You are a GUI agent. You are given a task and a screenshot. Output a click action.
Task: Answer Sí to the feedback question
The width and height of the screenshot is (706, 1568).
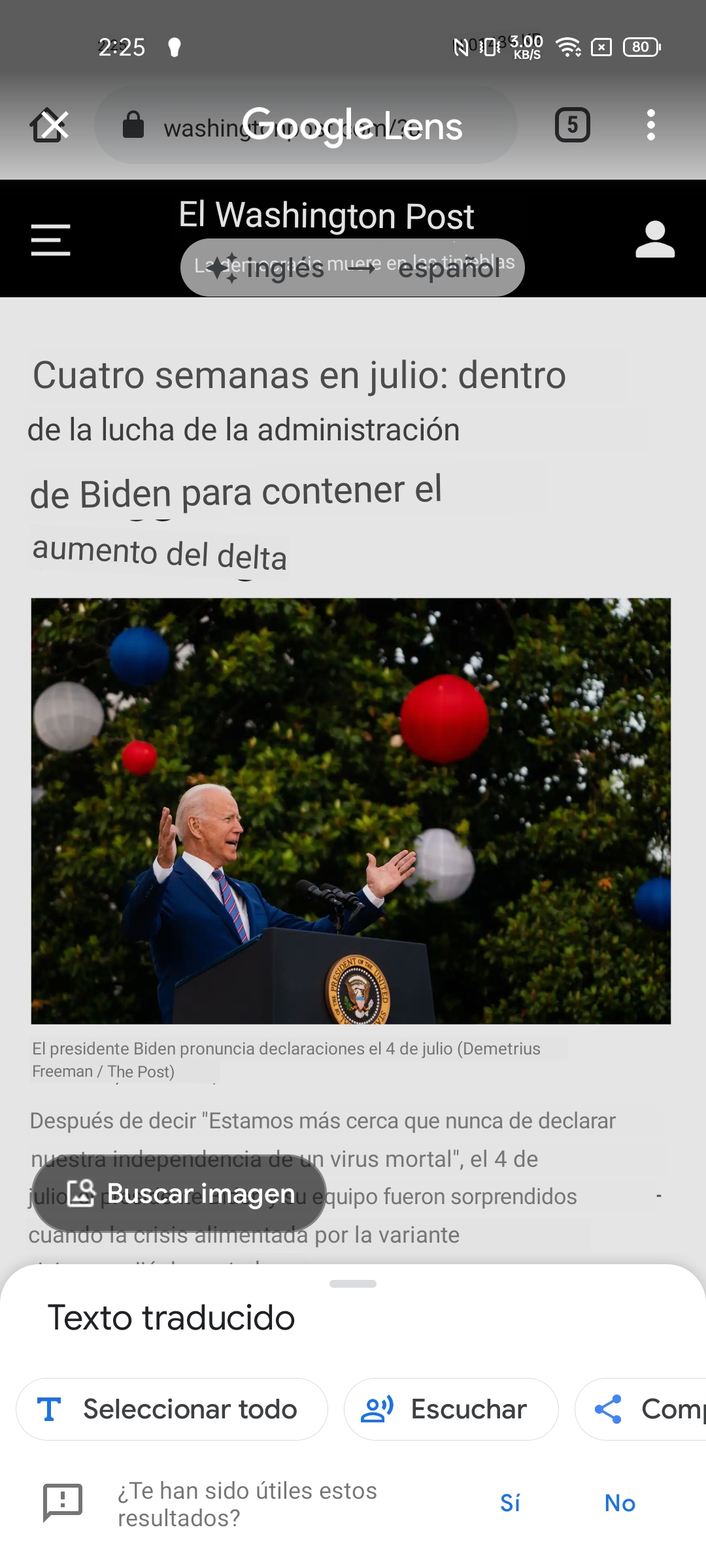510,1503
